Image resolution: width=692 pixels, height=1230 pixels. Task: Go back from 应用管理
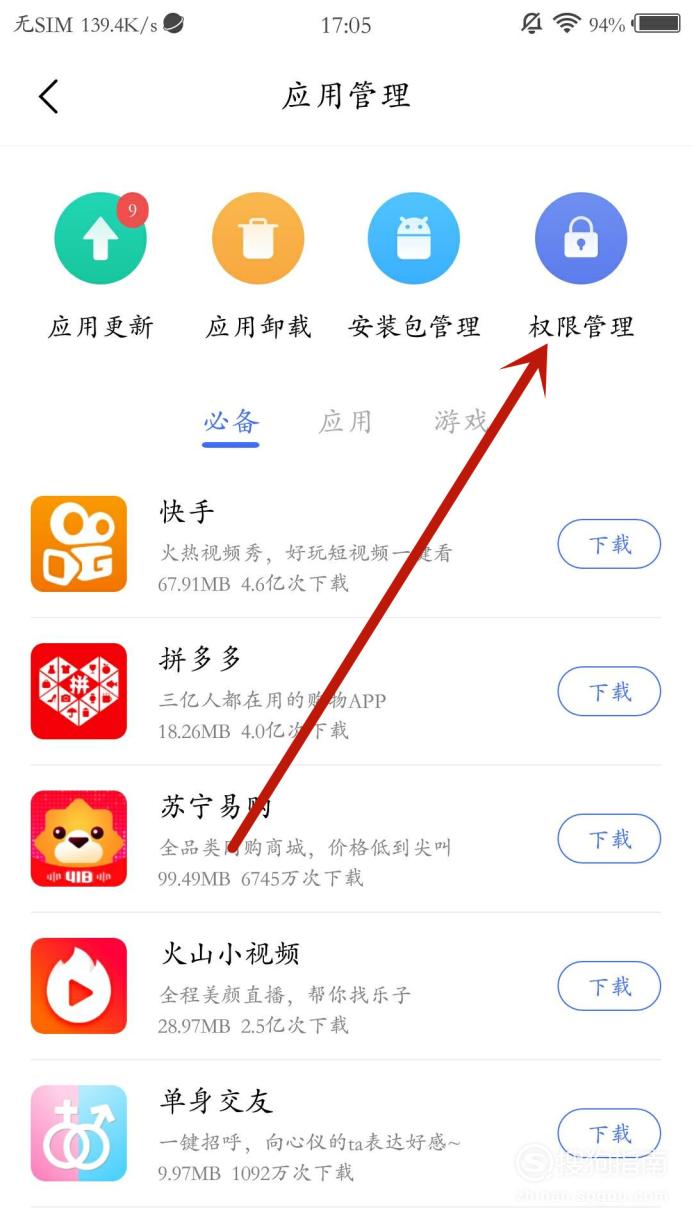pos(49,96)
